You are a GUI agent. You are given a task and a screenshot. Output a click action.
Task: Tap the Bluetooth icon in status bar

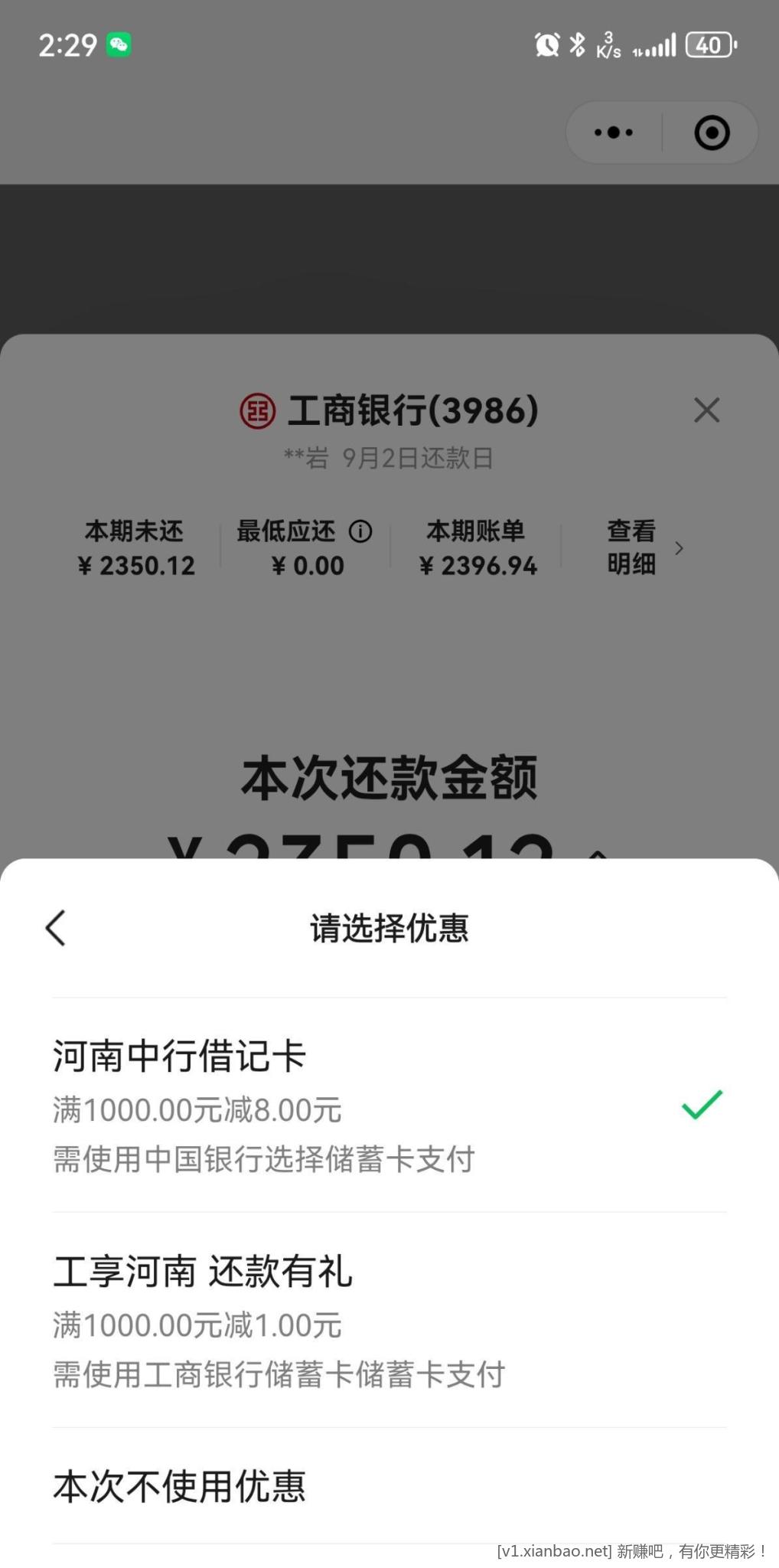click(578, 45)
